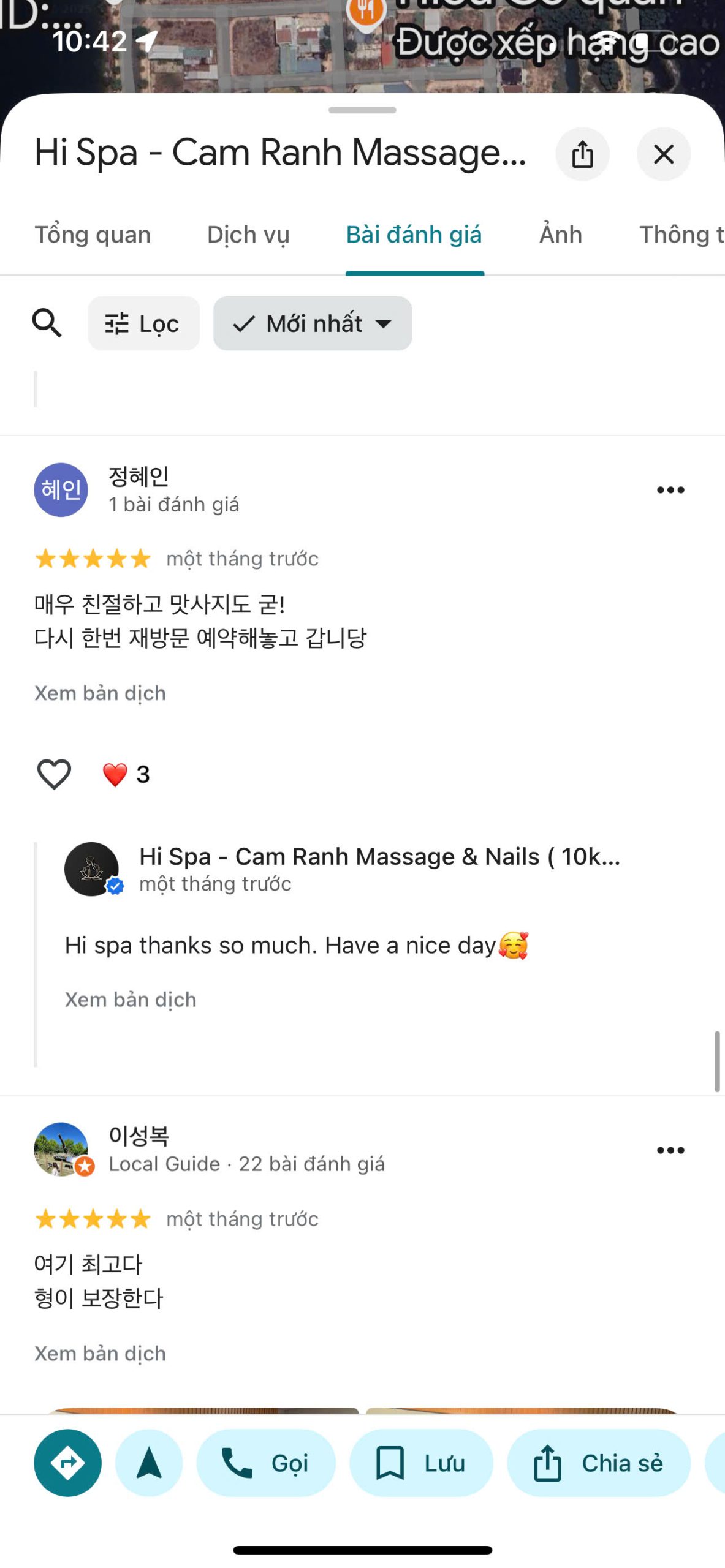Start navigation with the arrow button
Screen dimensions: 725x1568
[x=149, y=1463]
